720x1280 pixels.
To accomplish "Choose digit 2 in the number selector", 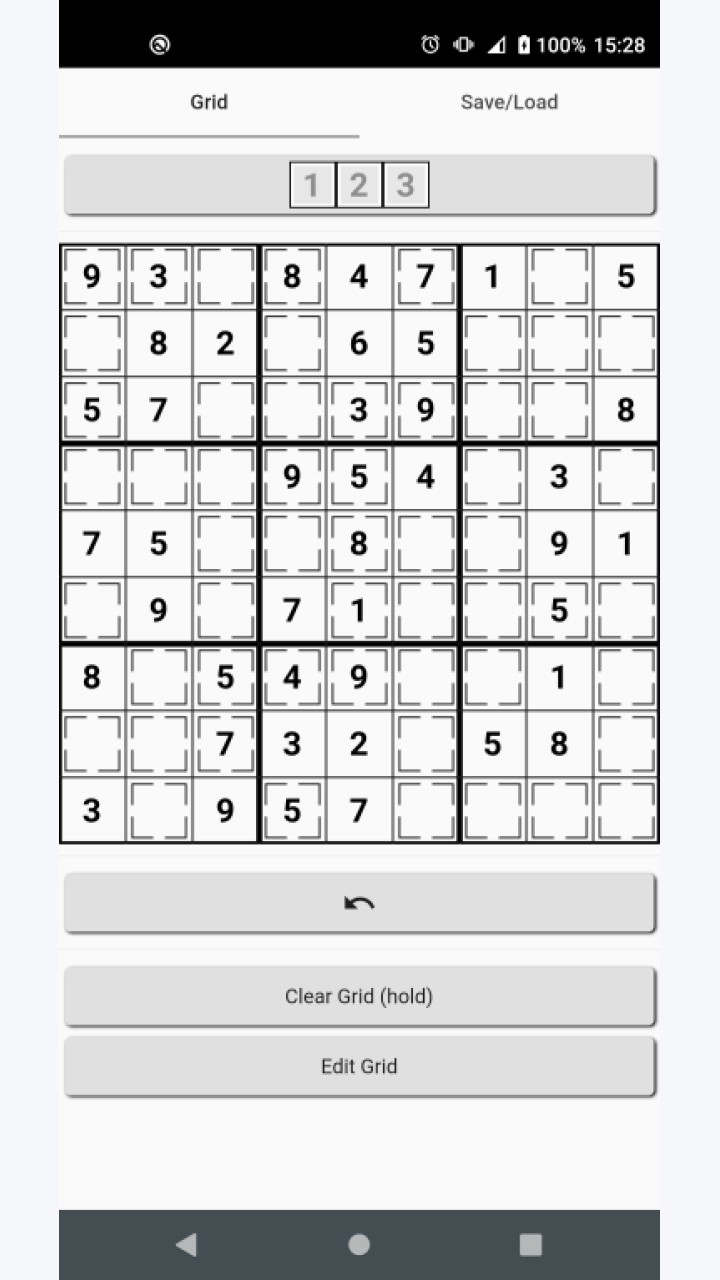I will point(359,185).
